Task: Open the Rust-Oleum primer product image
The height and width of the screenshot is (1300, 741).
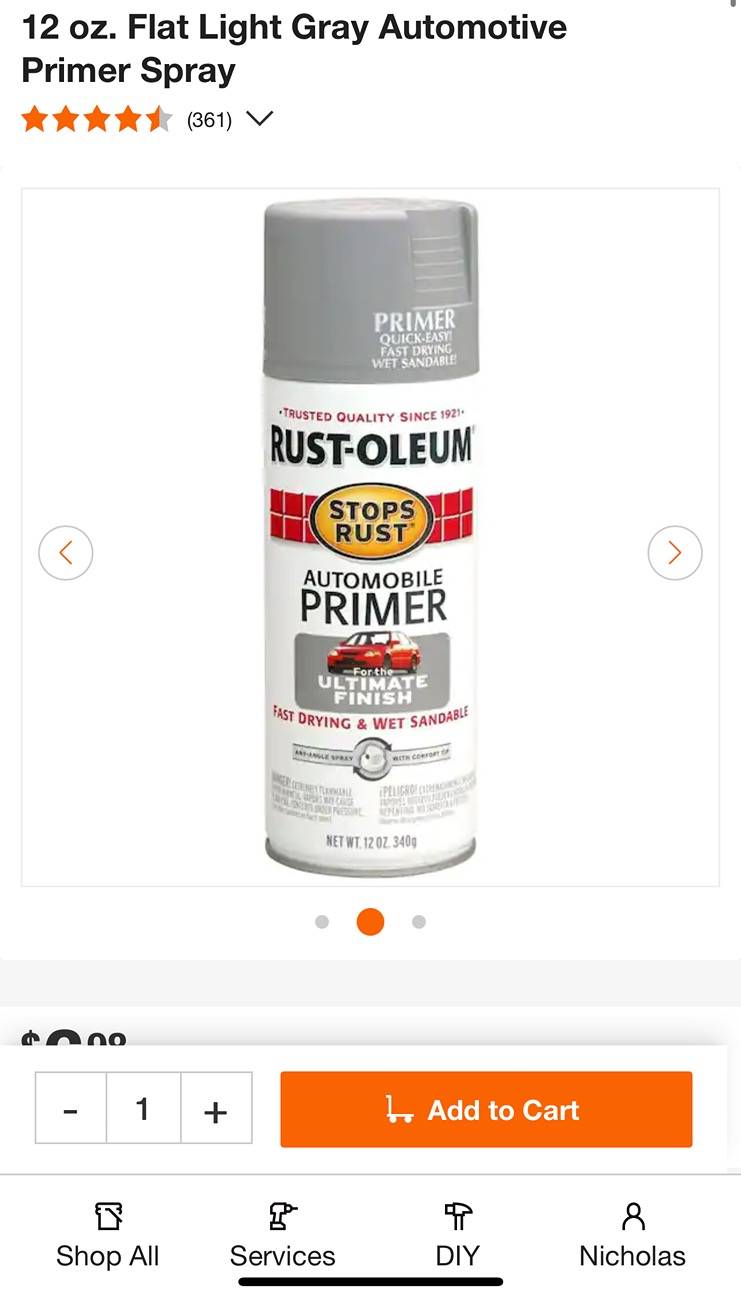Action: pyautogui.click(x=370, y=537)
